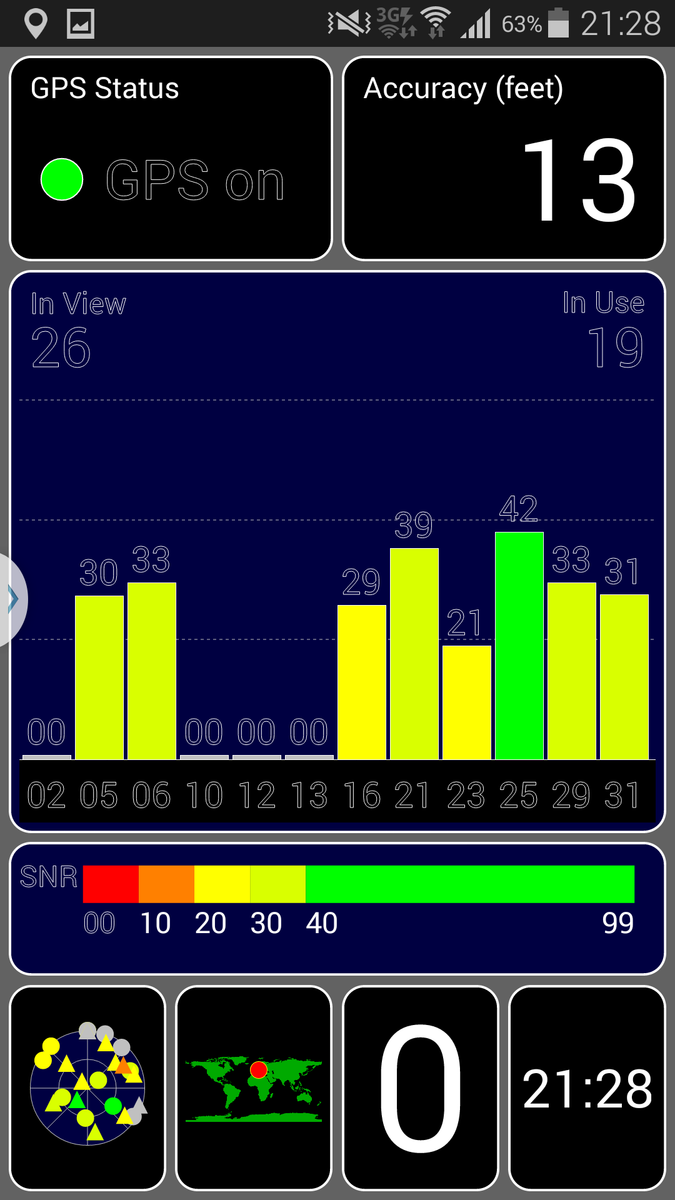675x1200 pixels.
Task: Open the world map location tile
Action: (x=254, y=1088)
